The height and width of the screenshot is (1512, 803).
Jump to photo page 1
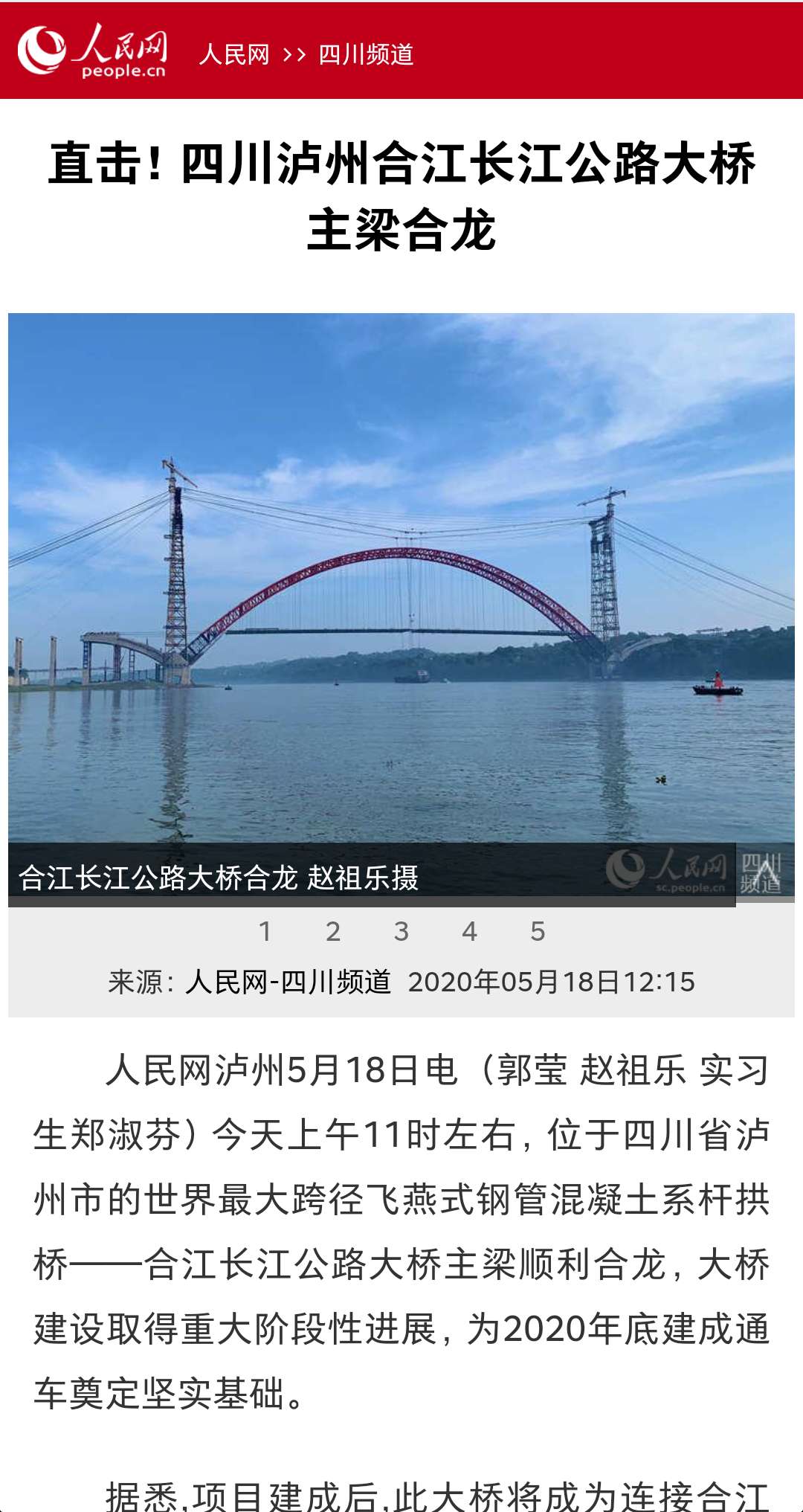(x=265, y=931)
